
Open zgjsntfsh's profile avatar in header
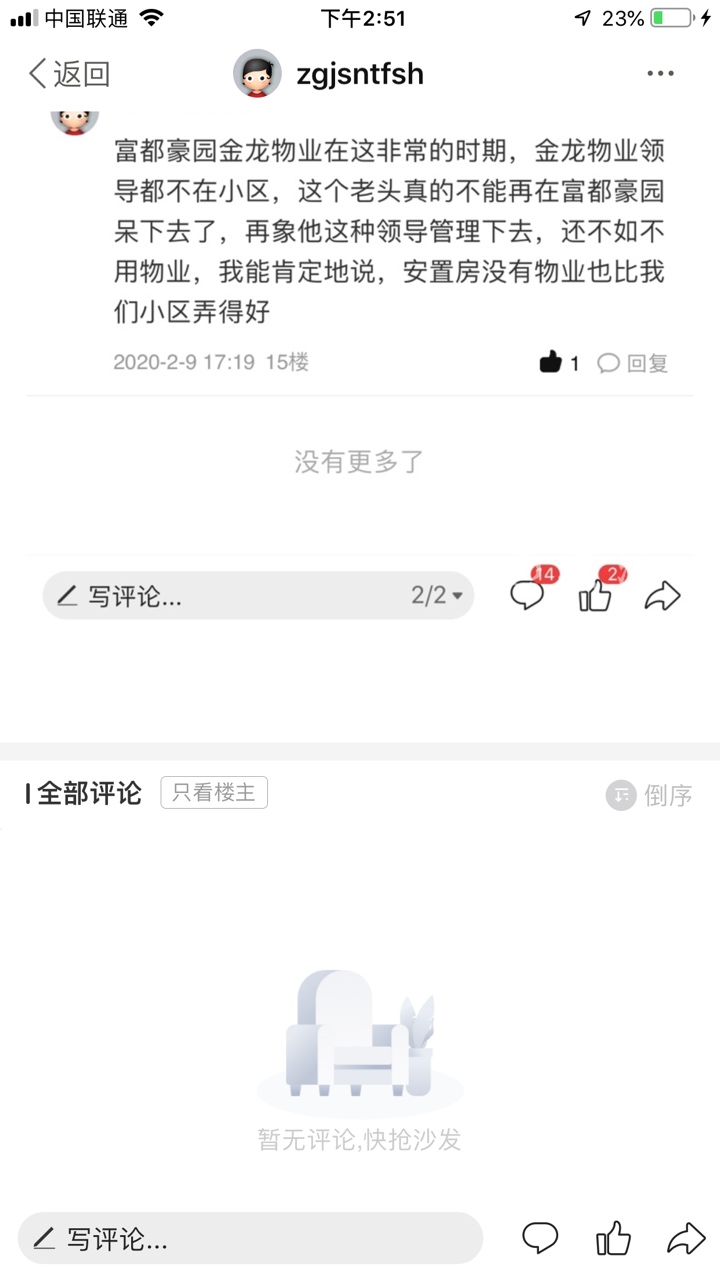click(x=257, y=74)
